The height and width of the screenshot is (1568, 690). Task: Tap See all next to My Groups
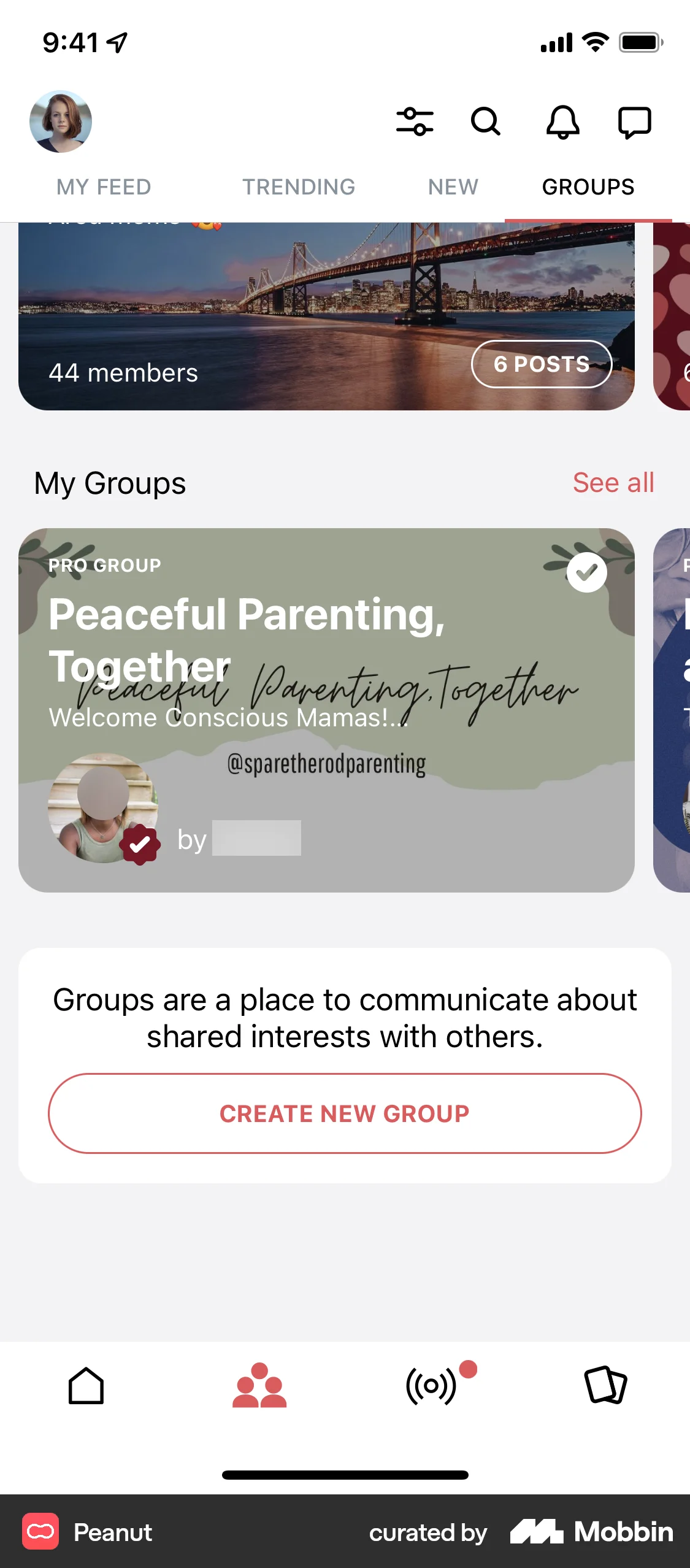(614, 483)
